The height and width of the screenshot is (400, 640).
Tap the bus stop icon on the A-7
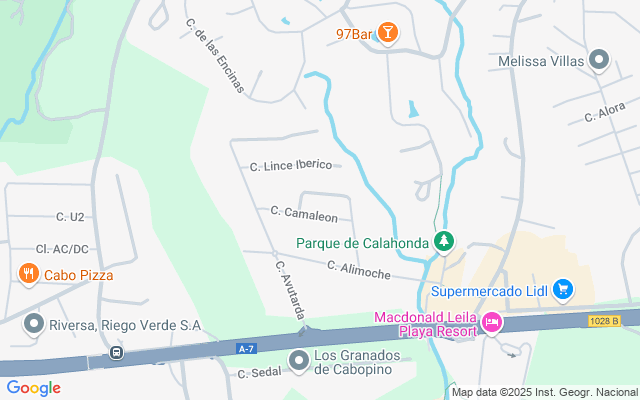[117, 352]
